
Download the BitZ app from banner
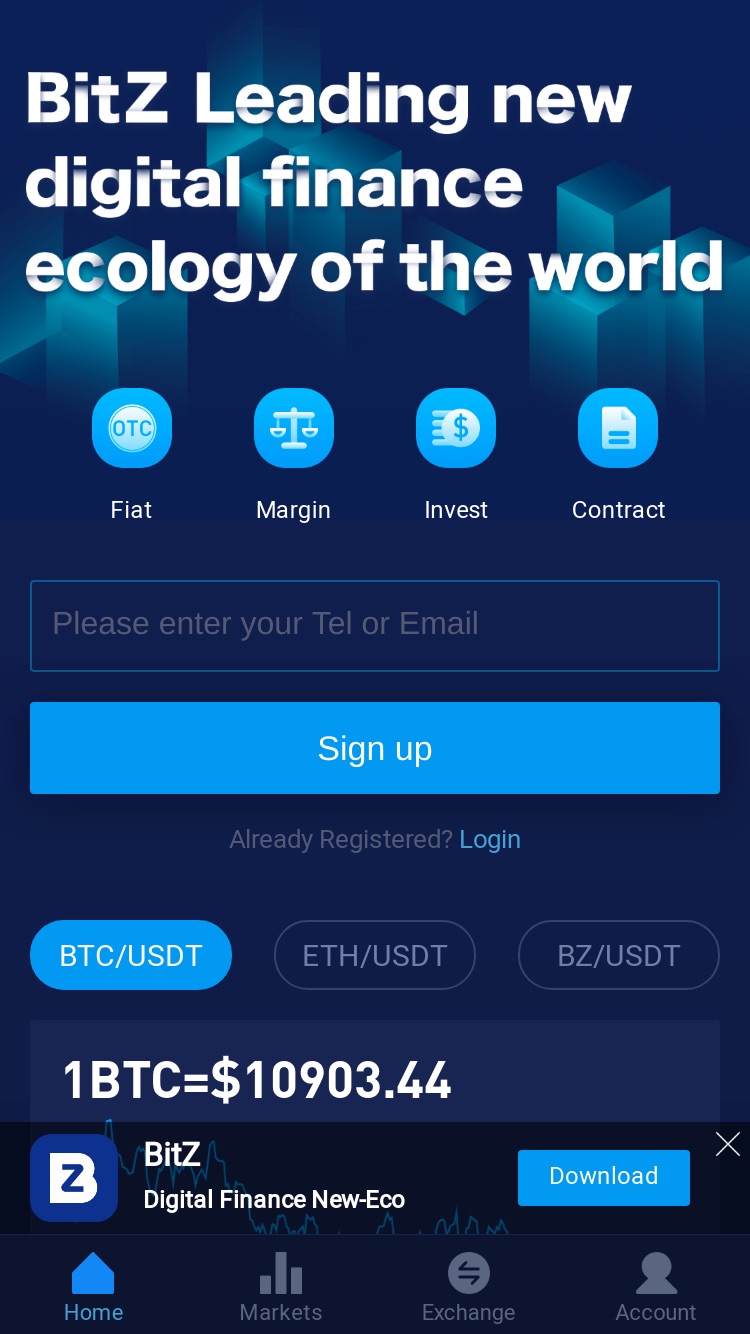pyautogui.click(x=604, y=1177)
